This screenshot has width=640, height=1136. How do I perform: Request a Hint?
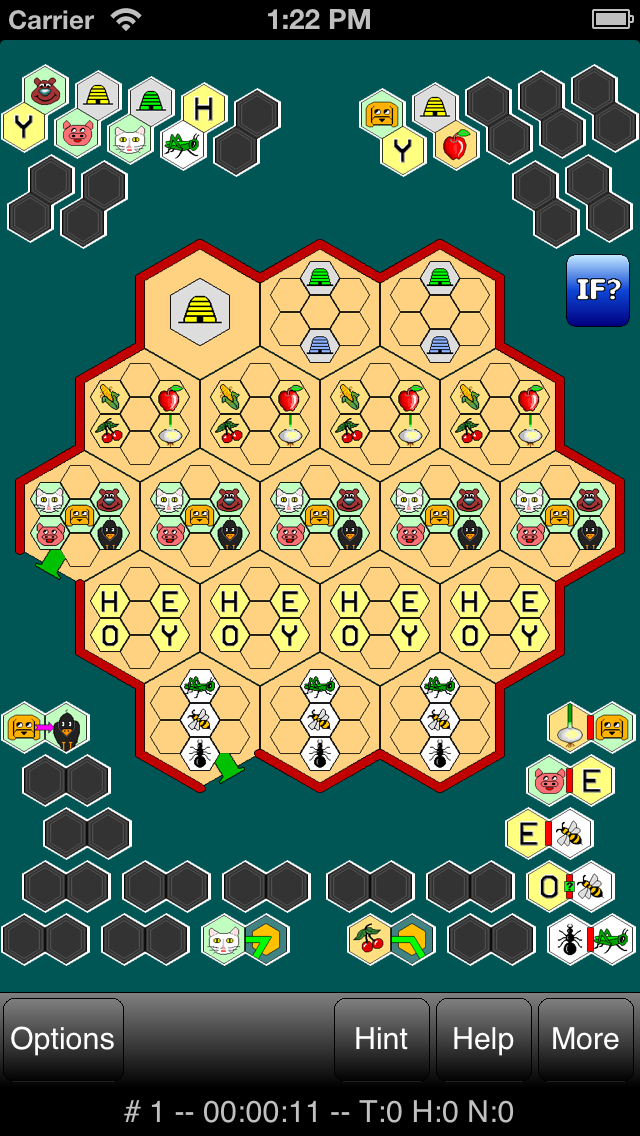(x=381, y=1039)
